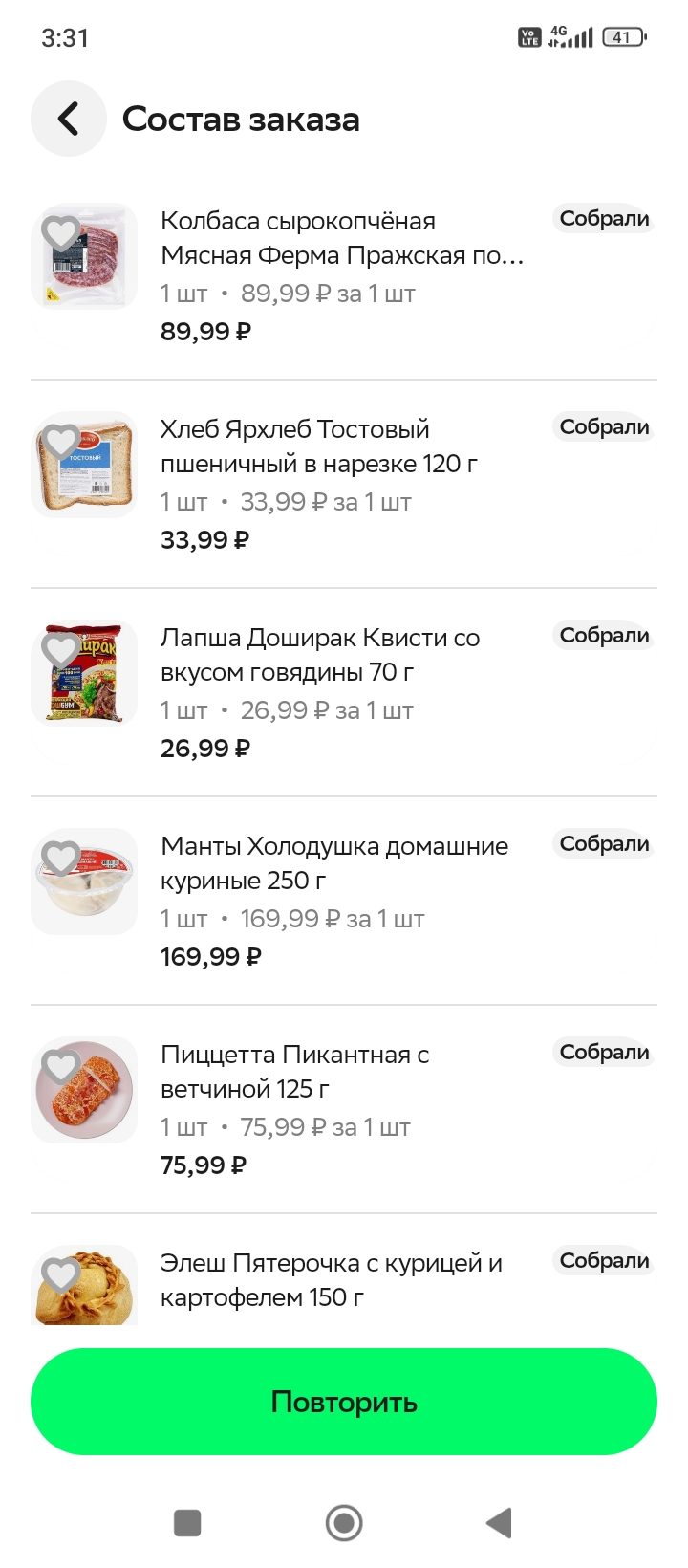
Task: Heart the Манты Холодушка домашние item
Action: (61, 858)
